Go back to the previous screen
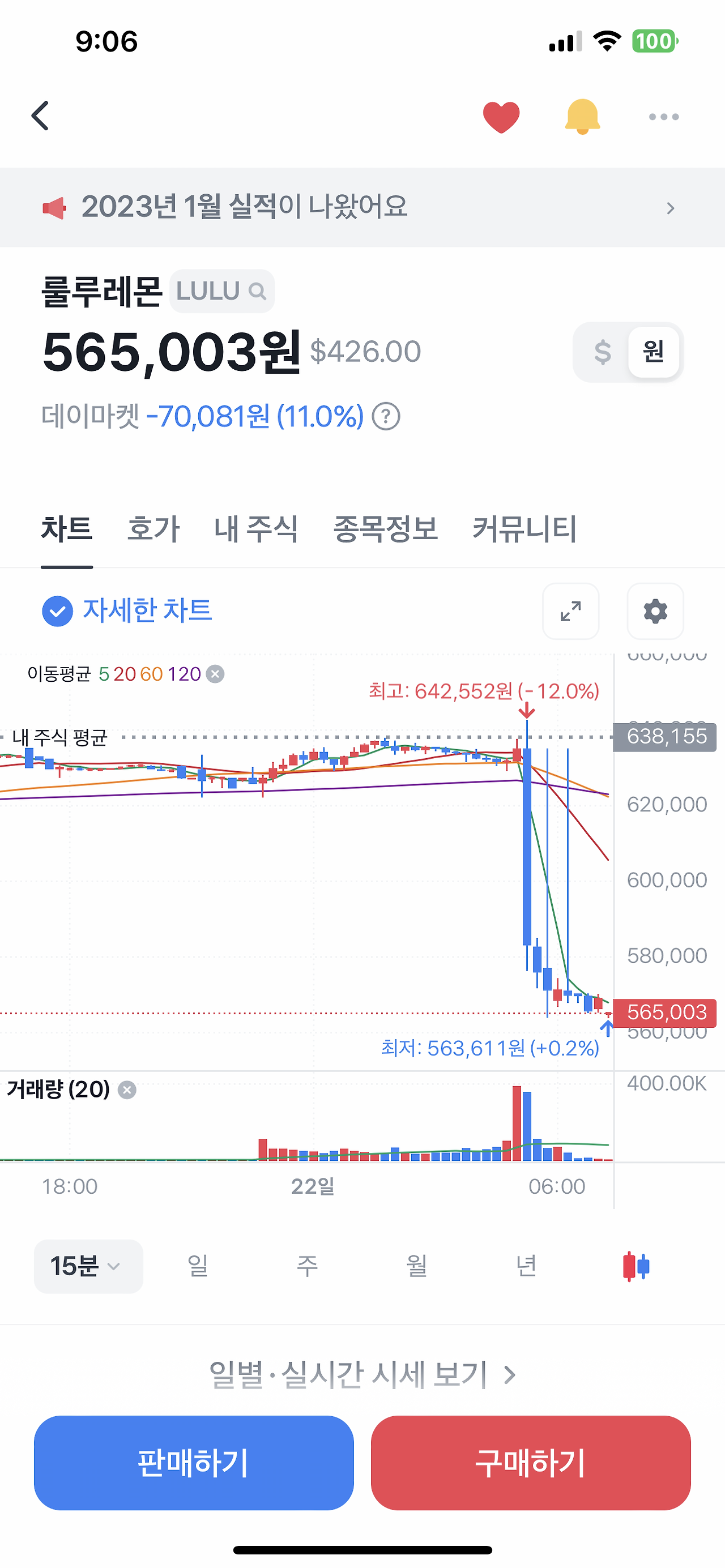 click(x=40, y=116)
